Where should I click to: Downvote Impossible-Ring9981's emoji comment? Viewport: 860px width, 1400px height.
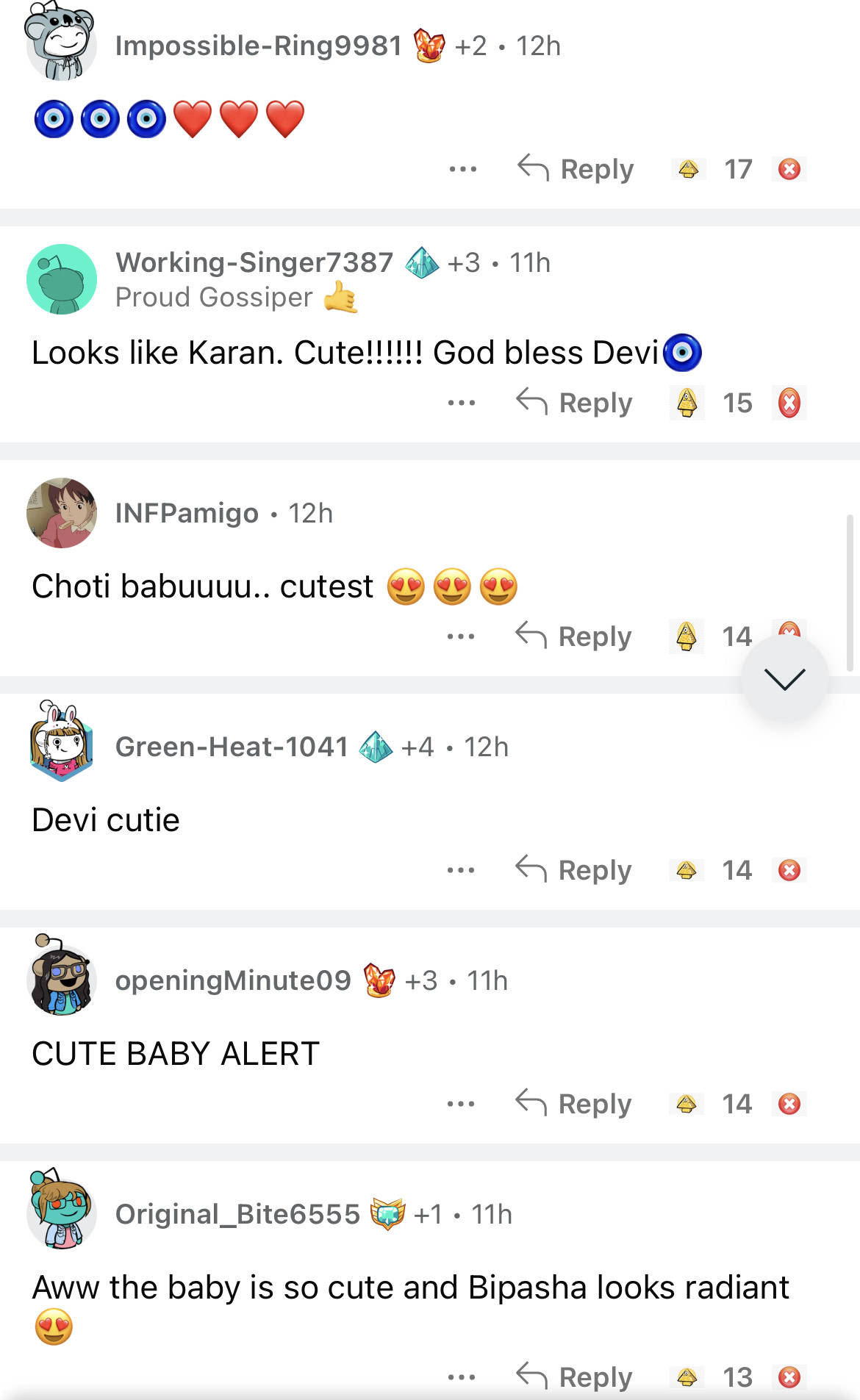789,169
